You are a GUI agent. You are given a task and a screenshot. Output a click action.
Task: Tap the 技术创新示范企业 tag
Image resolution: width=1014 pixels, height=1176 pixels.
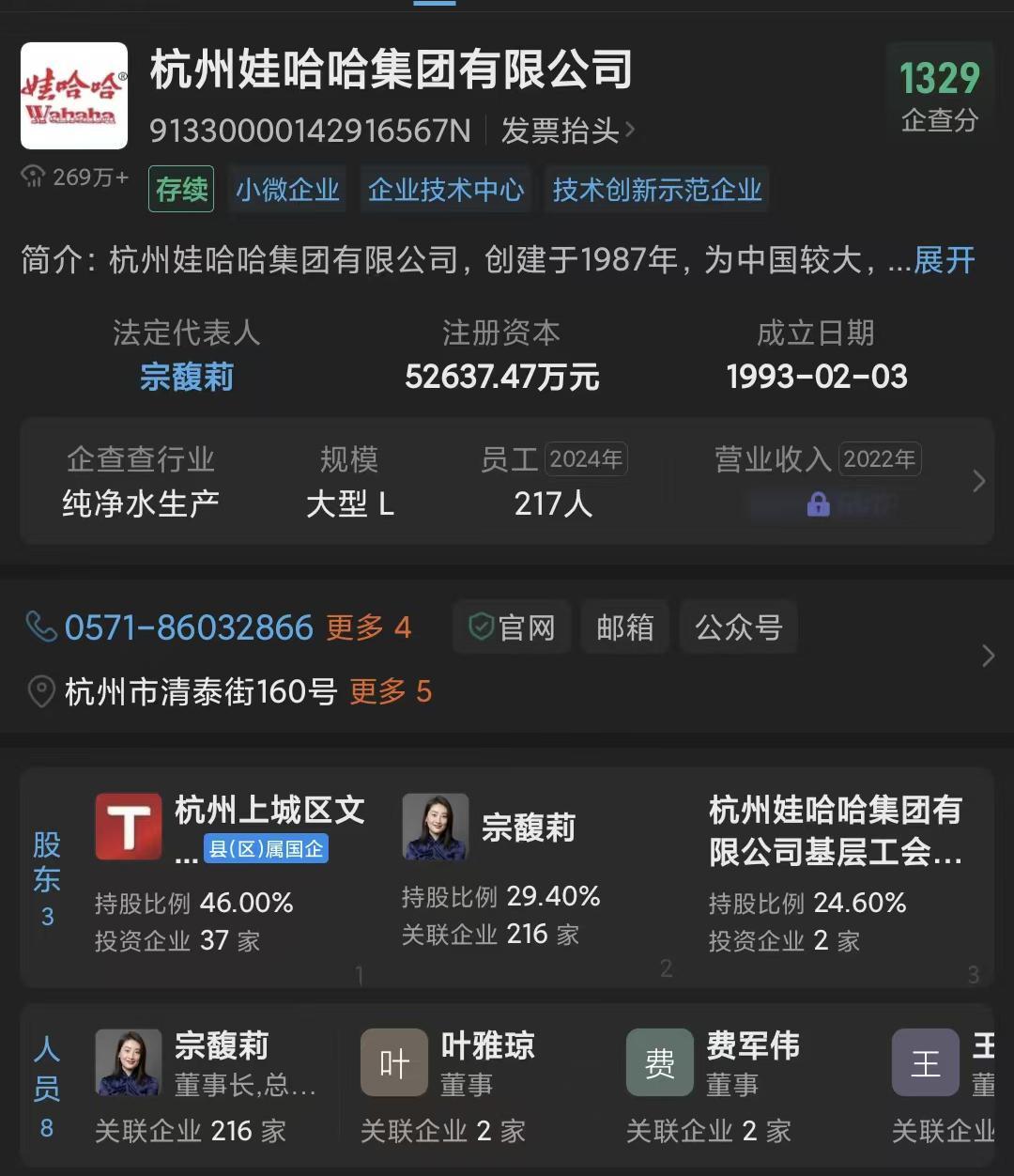point(656,191)
